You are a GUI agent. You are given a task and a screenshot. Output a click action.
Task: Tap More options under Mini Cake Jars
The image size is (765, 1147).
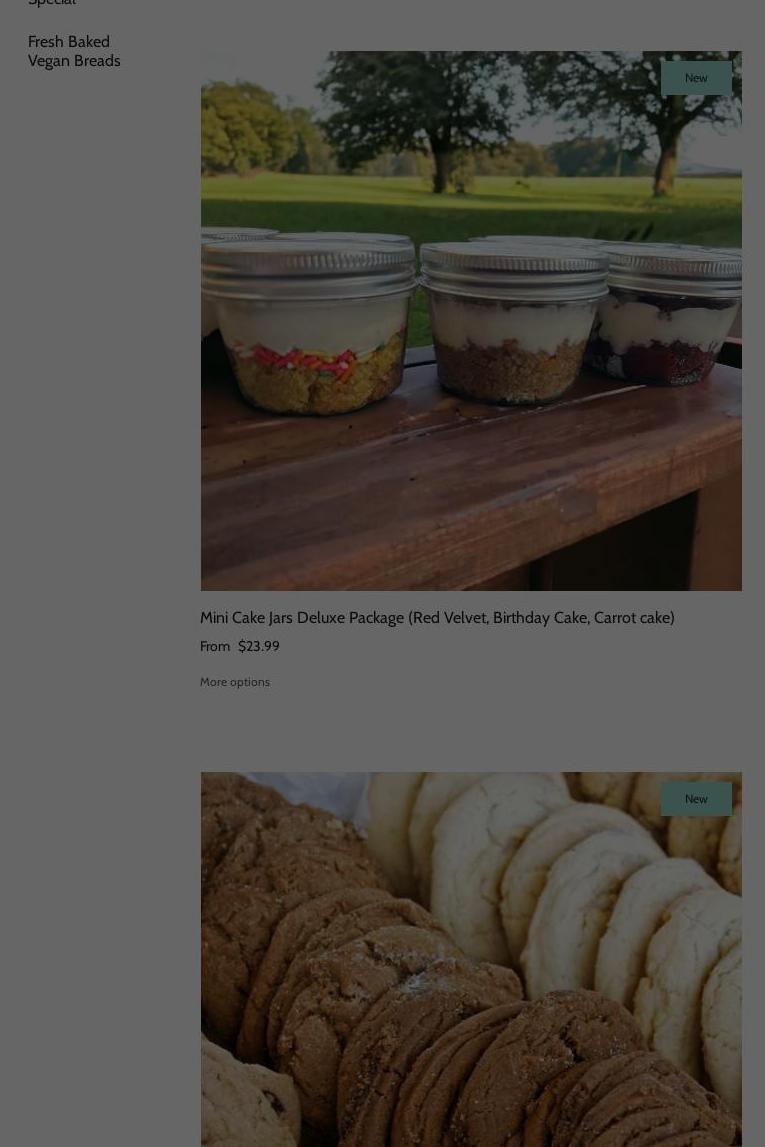pyautogui.click(x=235, y=682)
